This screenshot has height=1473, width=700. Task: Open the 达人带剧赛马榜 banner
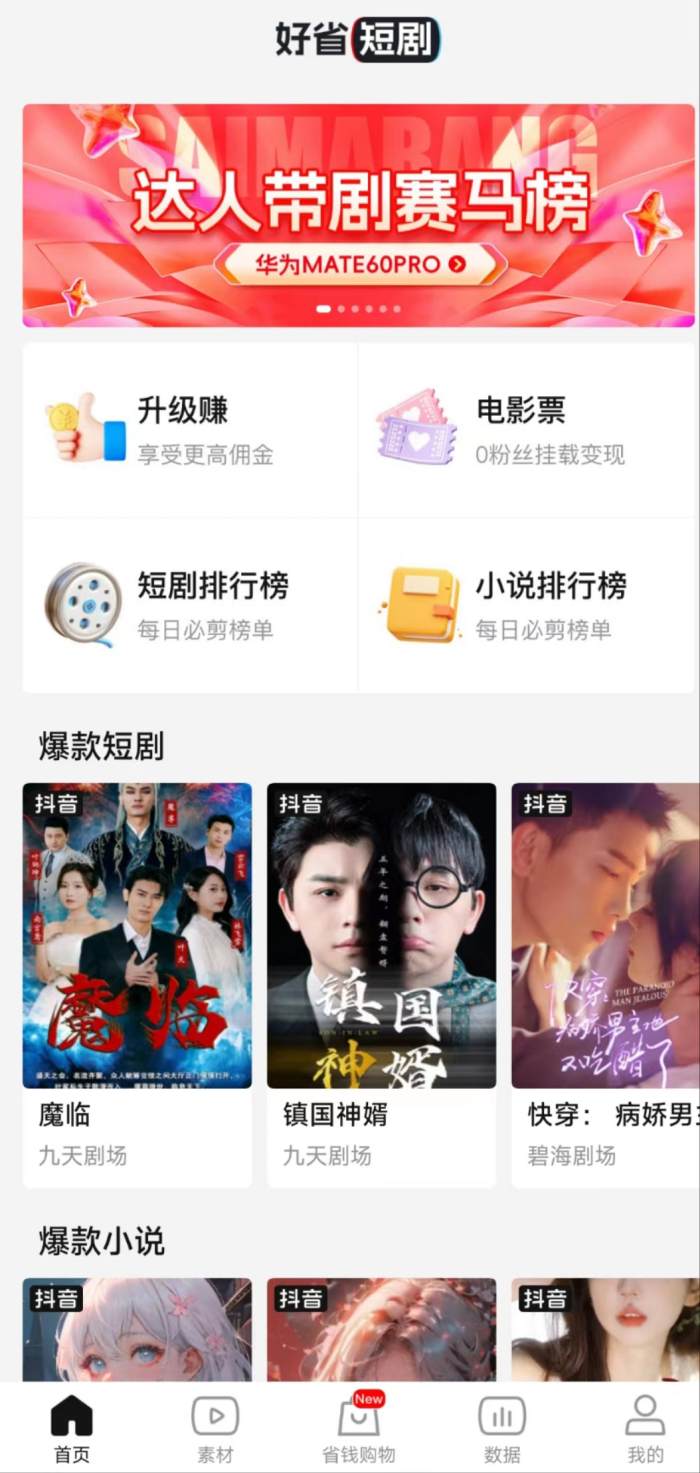tap(358, 215)
